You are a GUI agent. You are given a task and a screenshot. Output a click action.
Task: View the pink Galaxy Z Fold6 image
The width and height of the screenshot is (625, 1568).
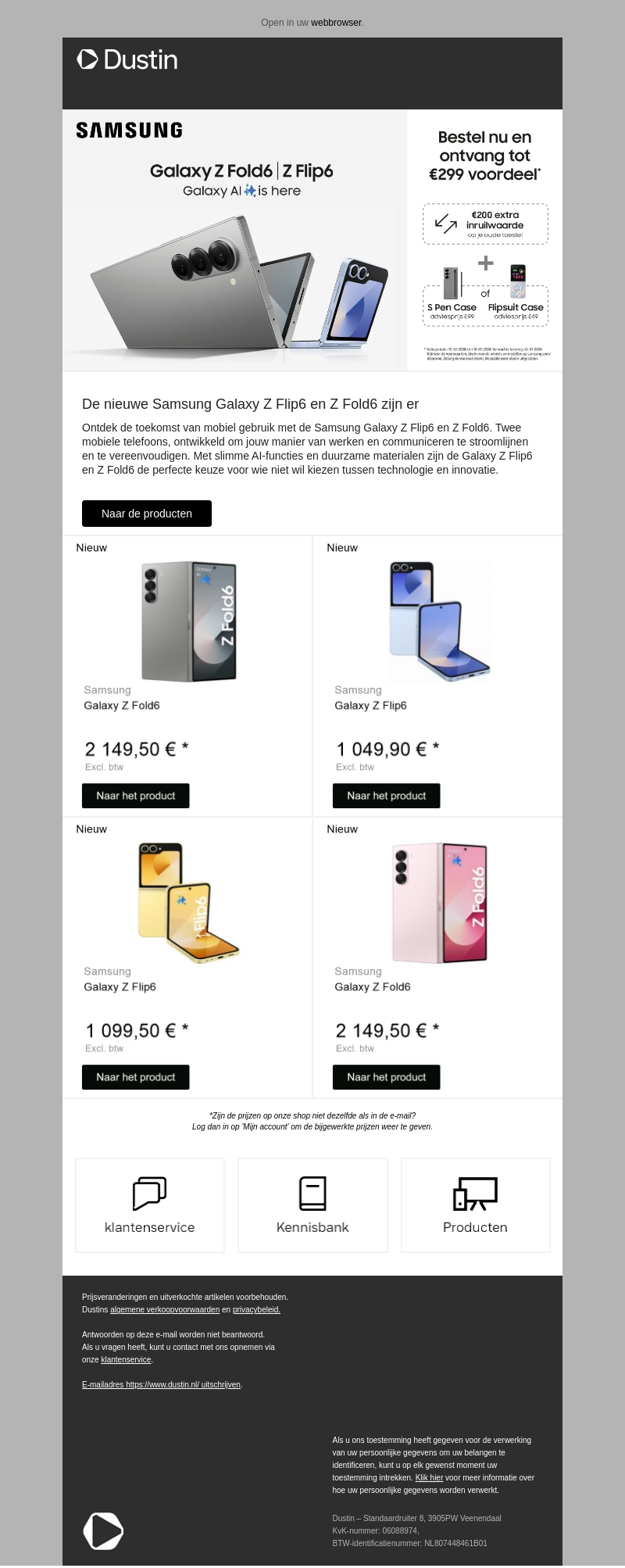coord(439,903)
